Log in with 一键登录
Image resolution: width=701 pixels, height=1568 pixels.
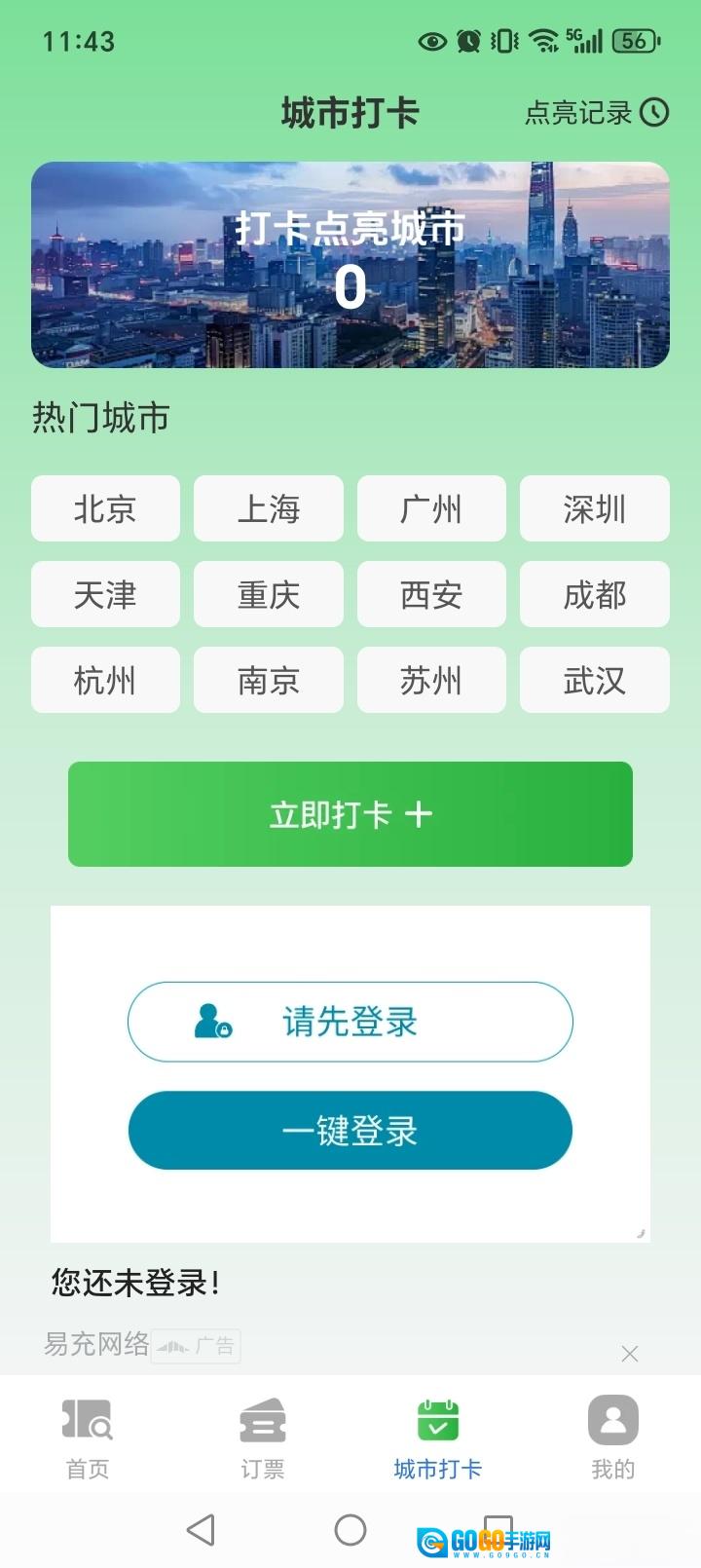coord(350,1131)
